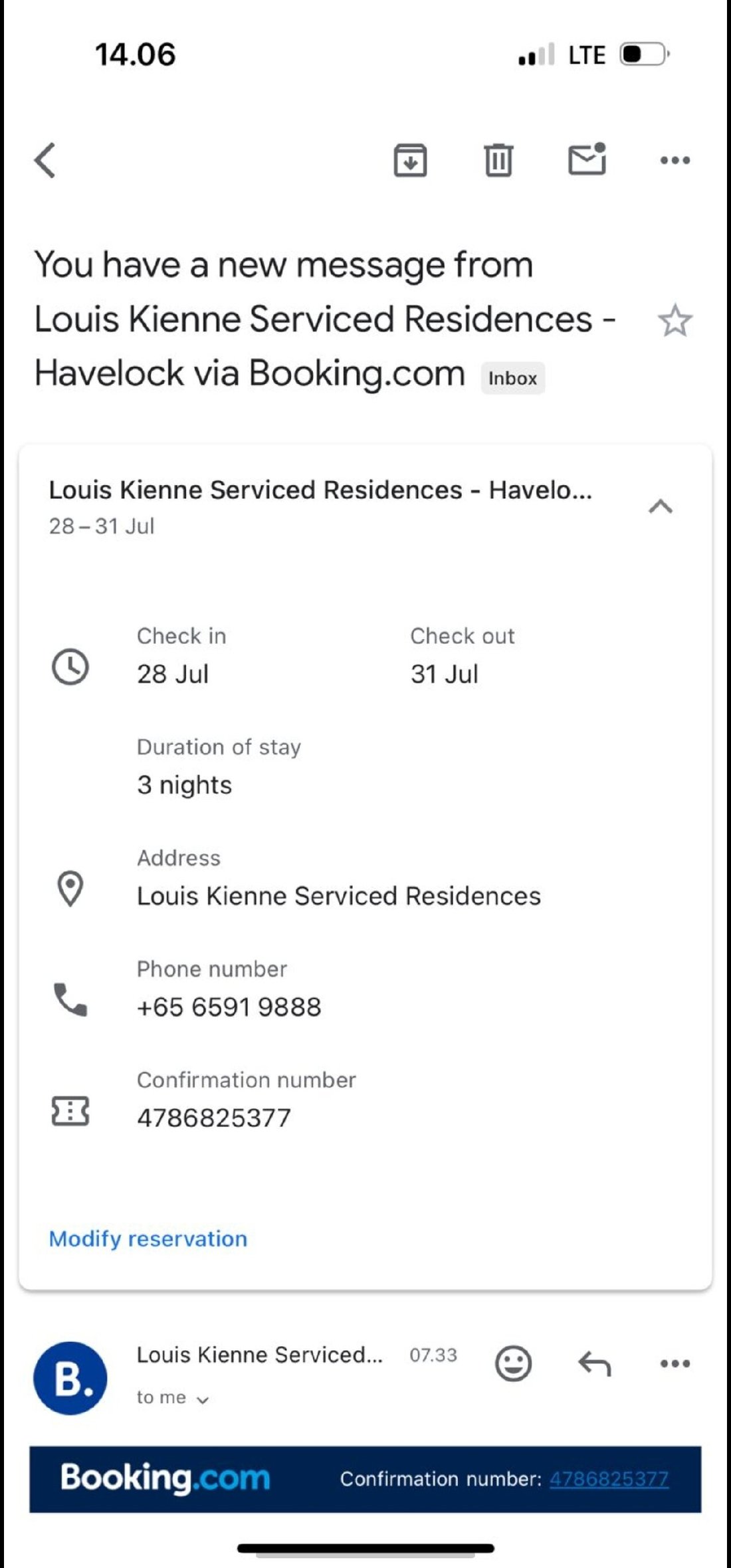Image resolution: width=731 pixels, height=1568 pixels.
Task: Collapse the reservation summary card
Action: (661, 507)
